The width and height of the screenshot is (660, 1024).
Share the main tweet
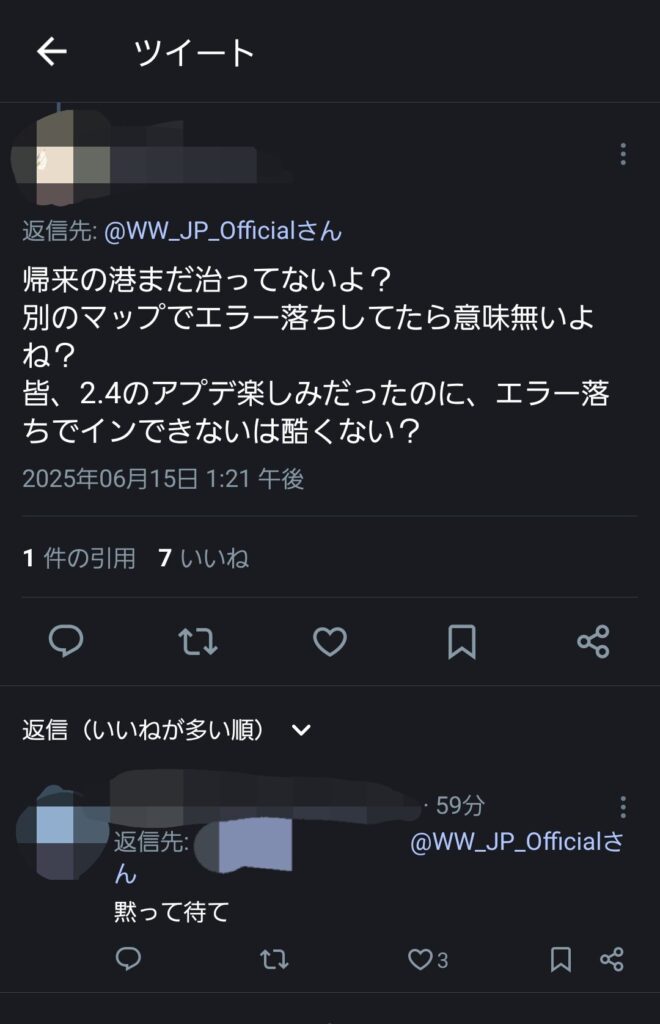pos(593,641)
